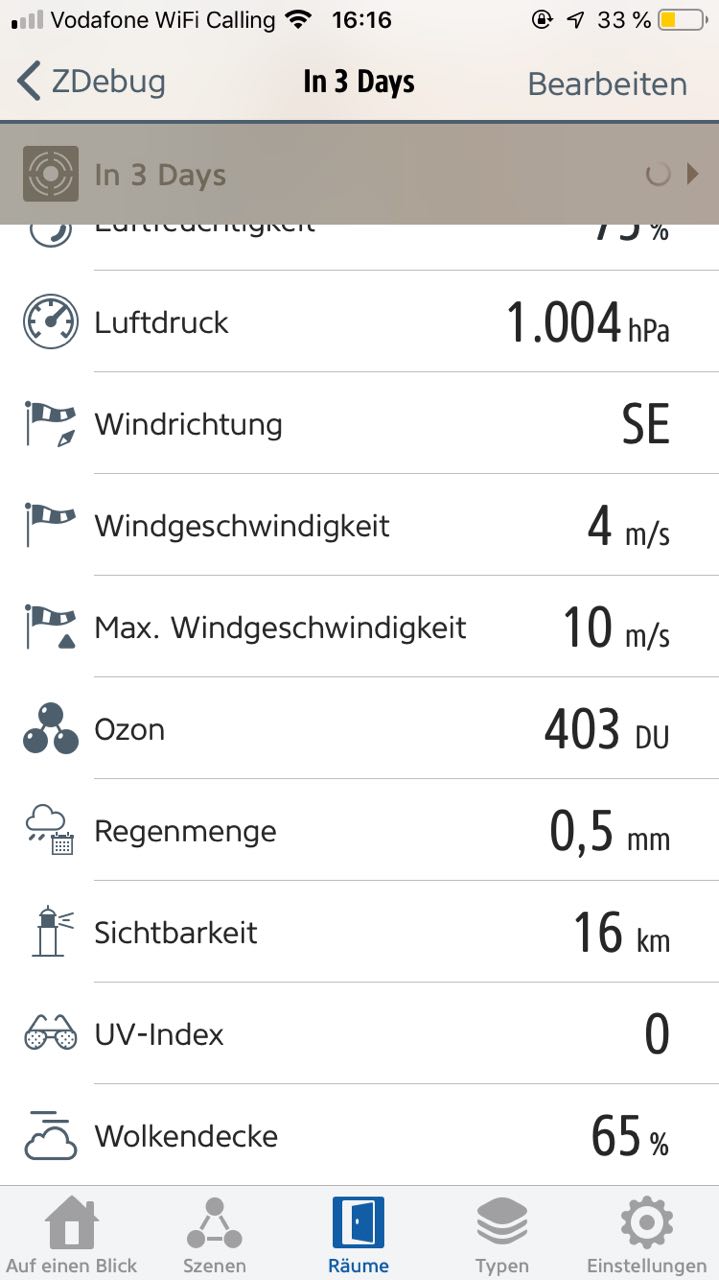Switch to the Szenen tab
The height and width of the screenshot is (1280, 719).
tap(215, 1236)
